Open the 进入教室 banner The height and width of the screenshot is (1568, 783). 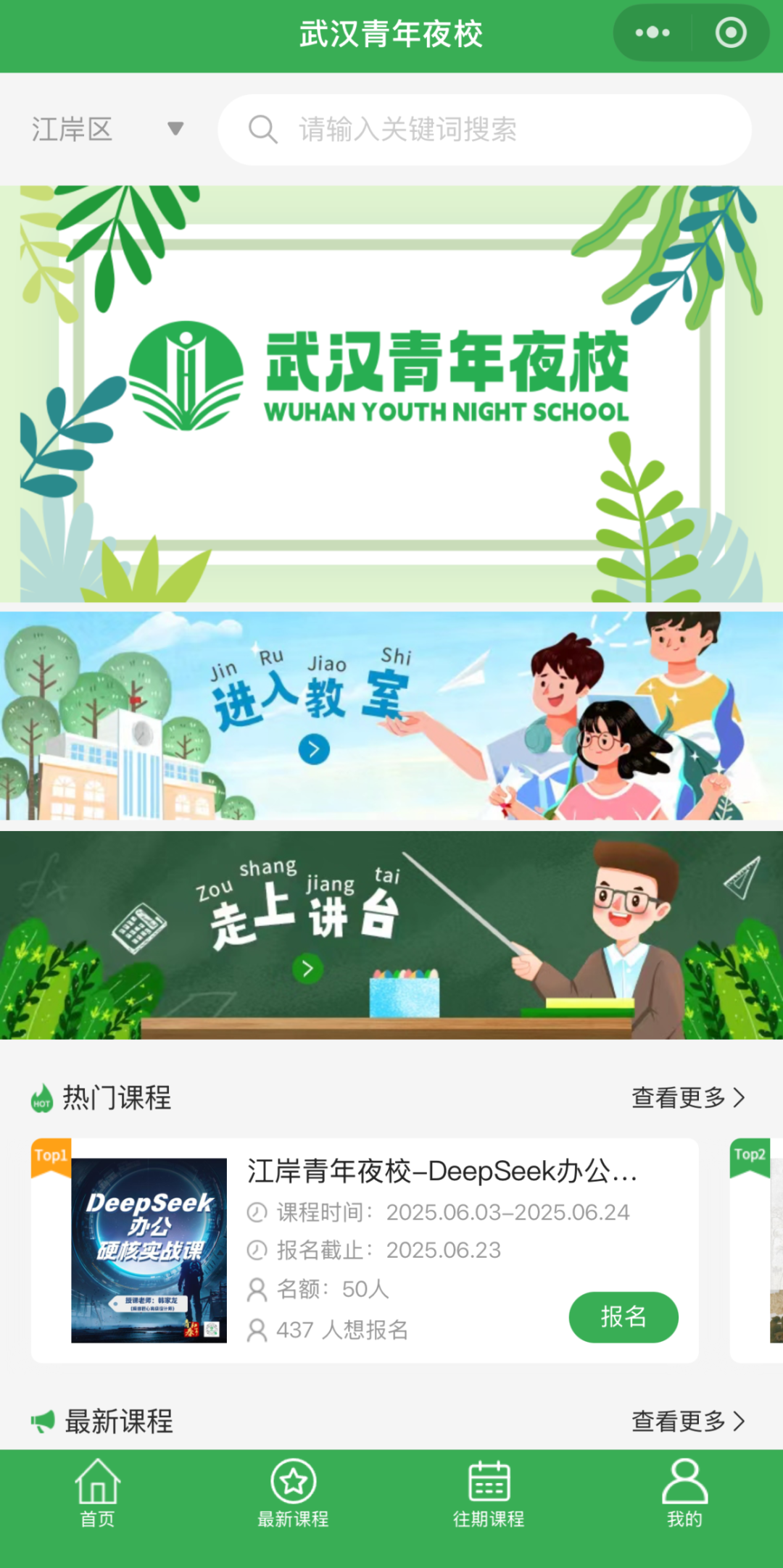coord(391,716)
